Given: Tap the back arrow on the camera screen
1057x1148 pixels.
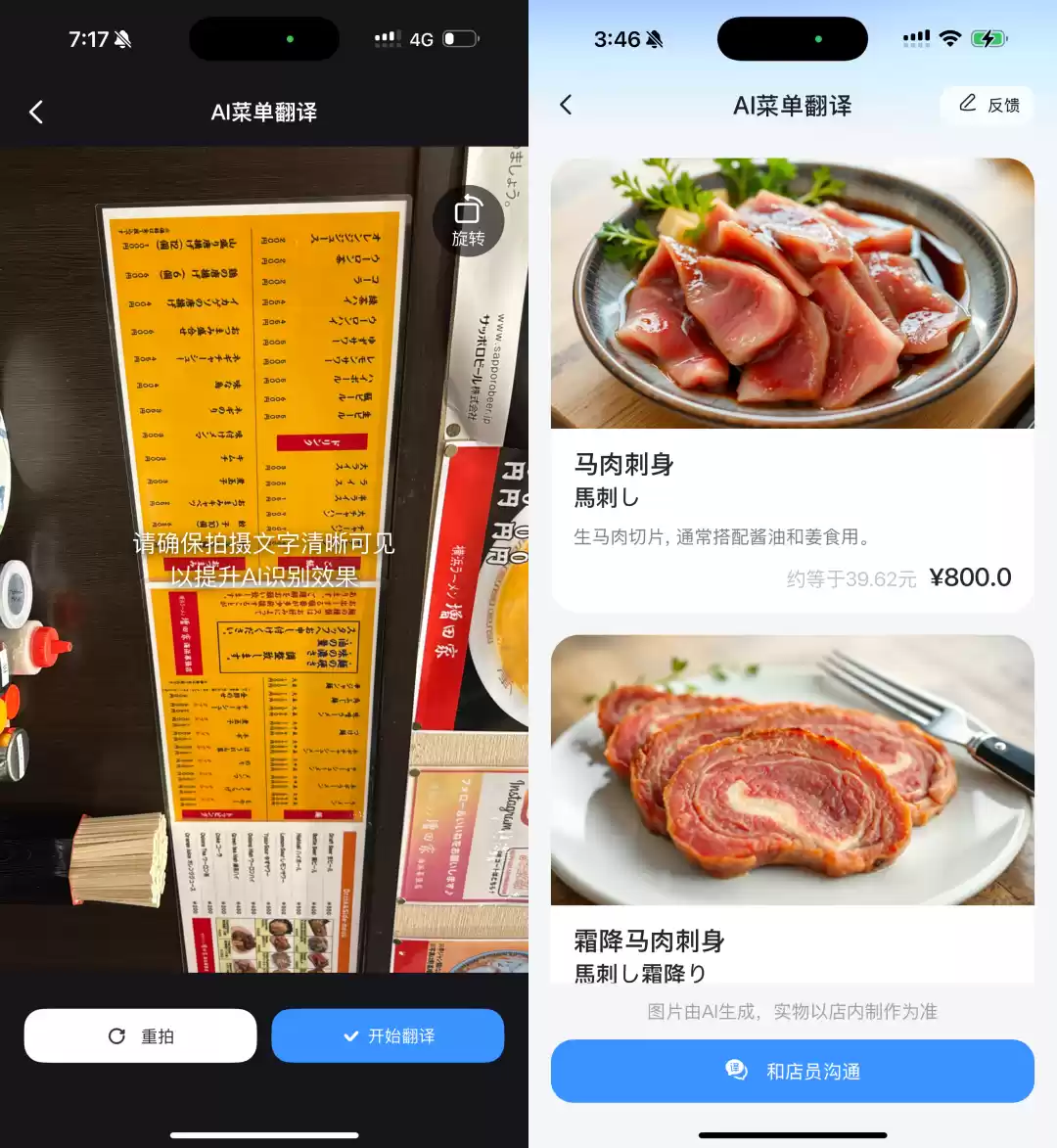Looking at the screenshot, I should 35,112.
